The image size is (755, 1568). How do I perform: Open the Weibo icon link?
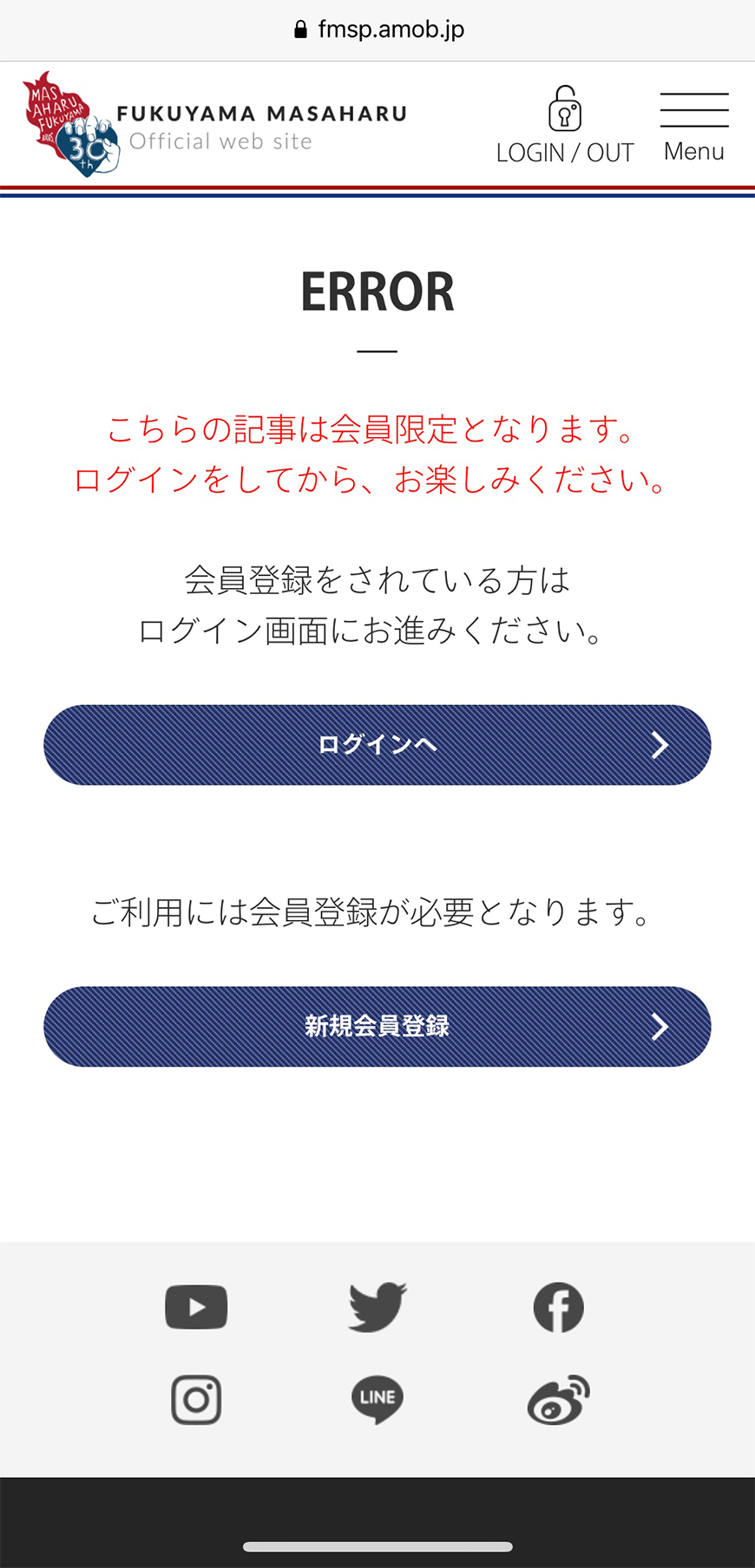(558, 1399)
